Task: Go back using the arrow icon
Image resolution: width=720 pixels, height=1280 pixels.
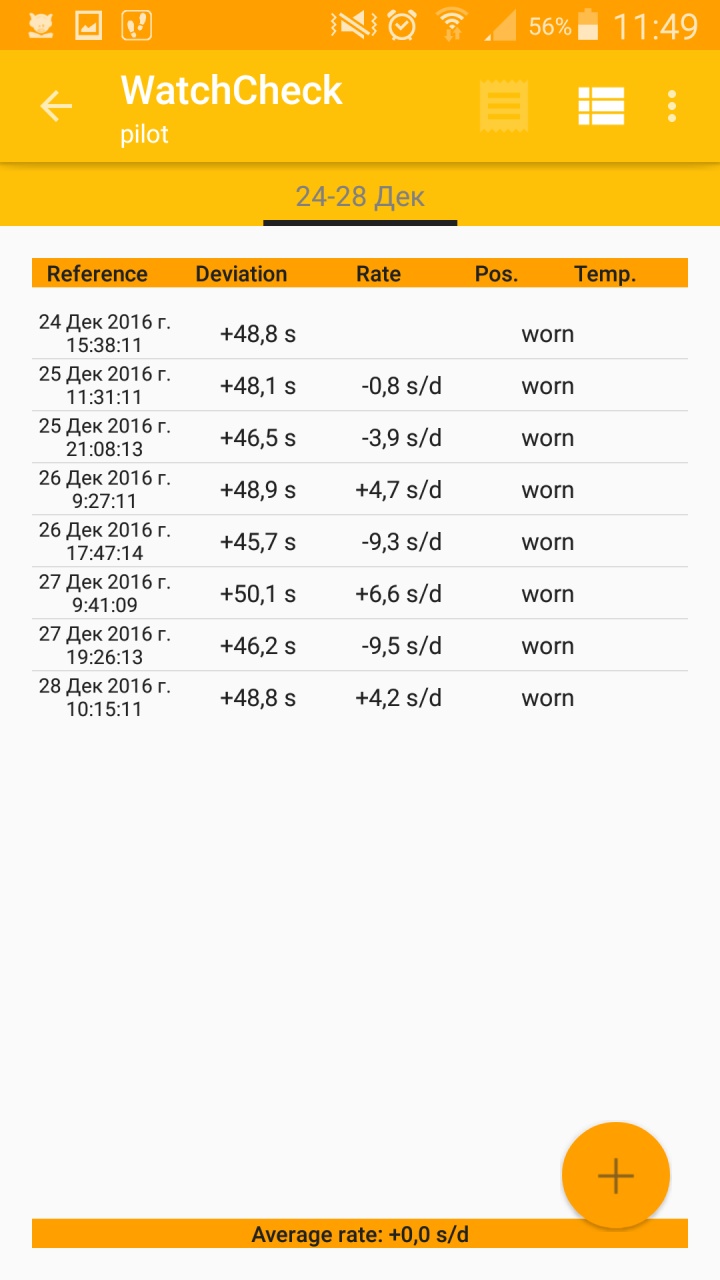Action: click(56, 106)
